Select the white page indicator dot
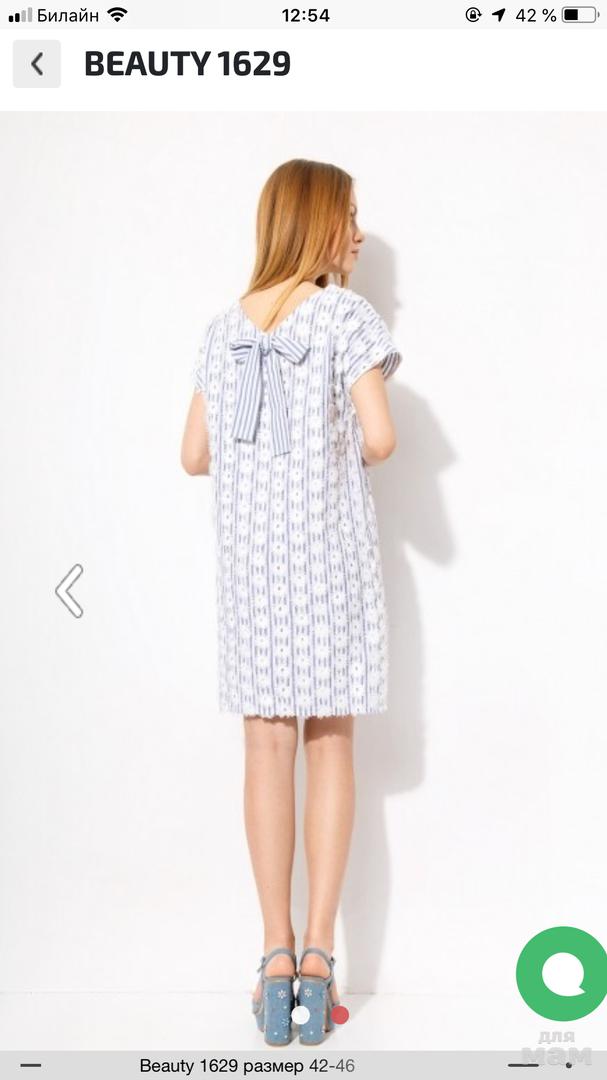 pyautogui.click(x=300, y=1016)
